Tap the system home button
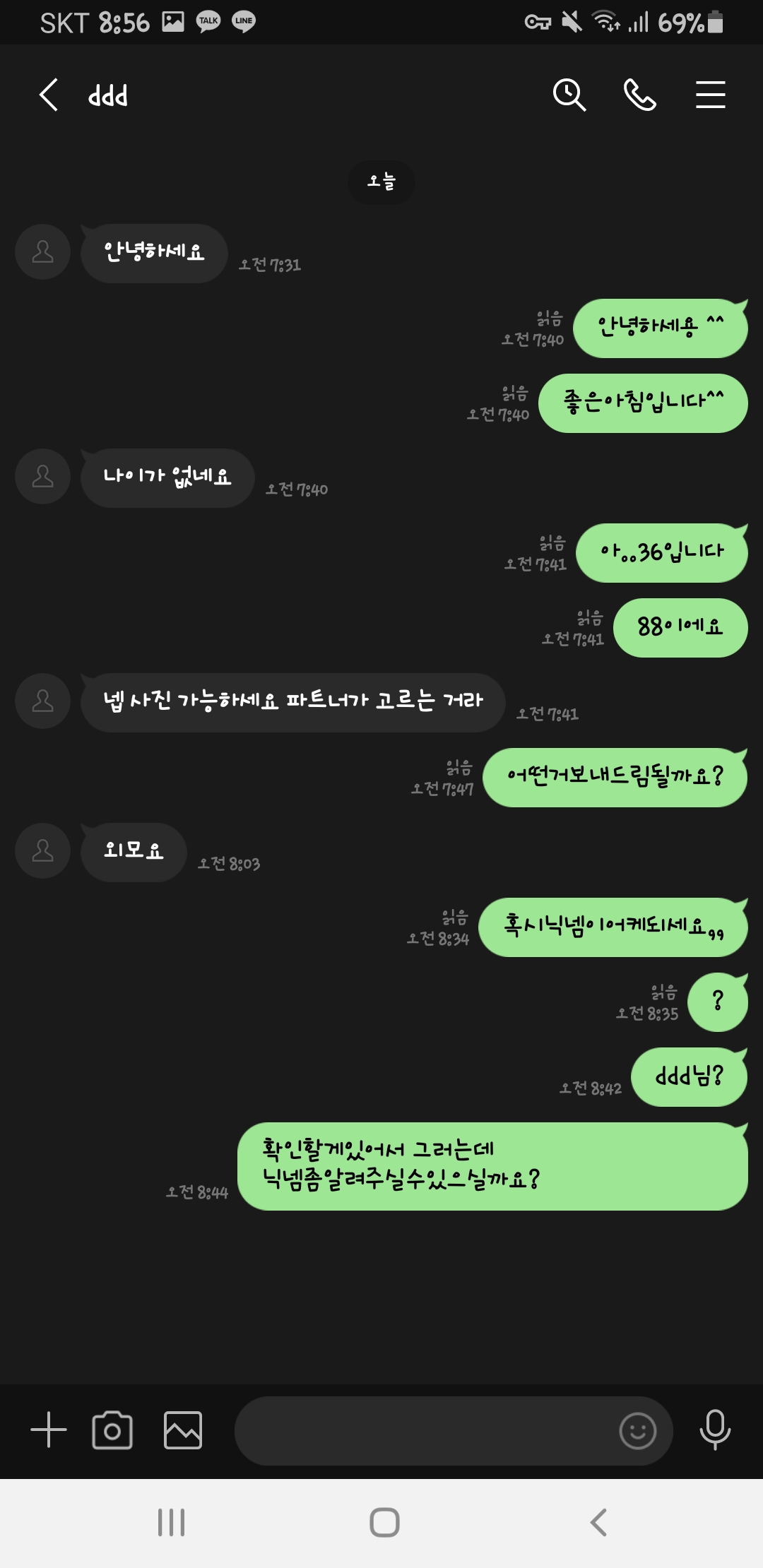The image size is (763, 1568). (384, 1523)
